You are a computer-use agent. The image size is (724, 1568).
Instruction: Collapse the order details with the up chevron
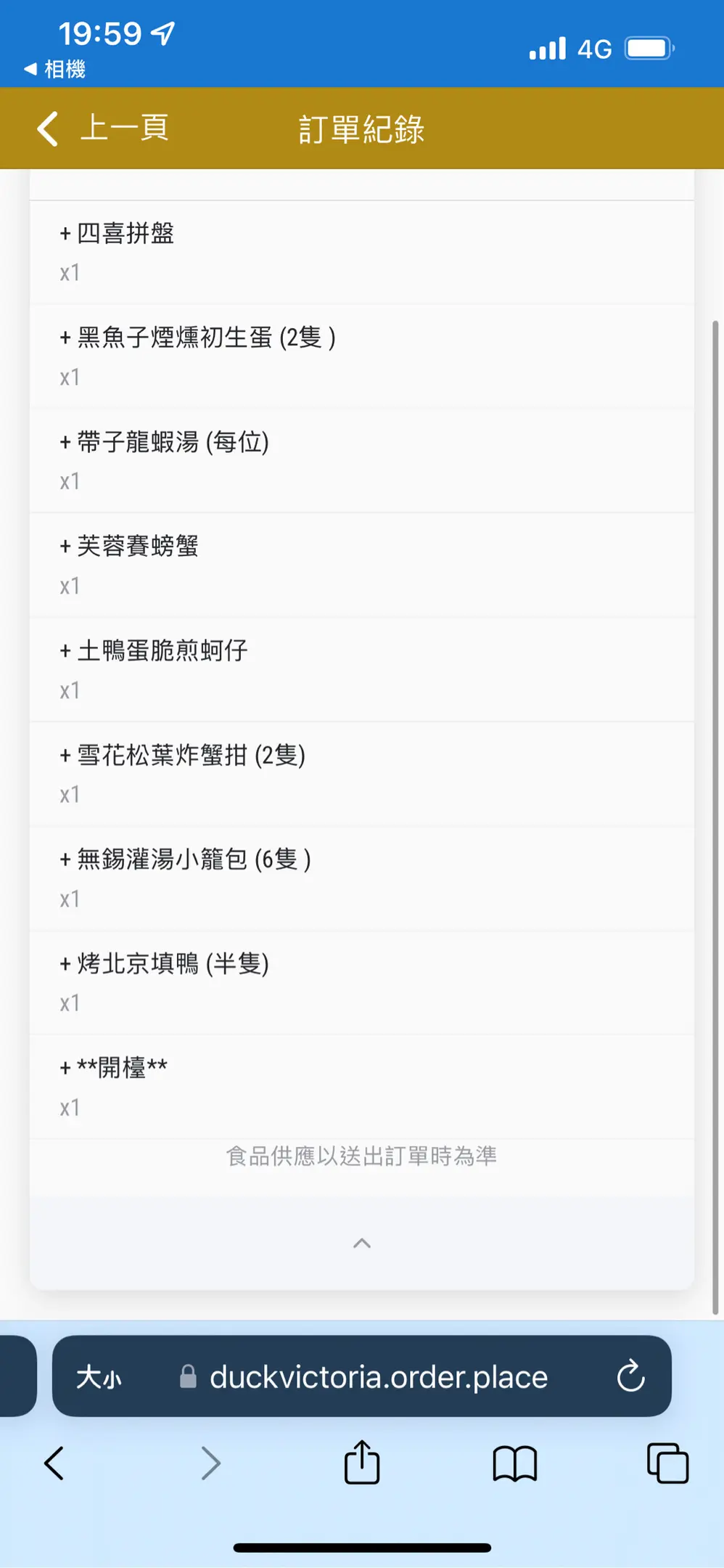pos(362,1244)
